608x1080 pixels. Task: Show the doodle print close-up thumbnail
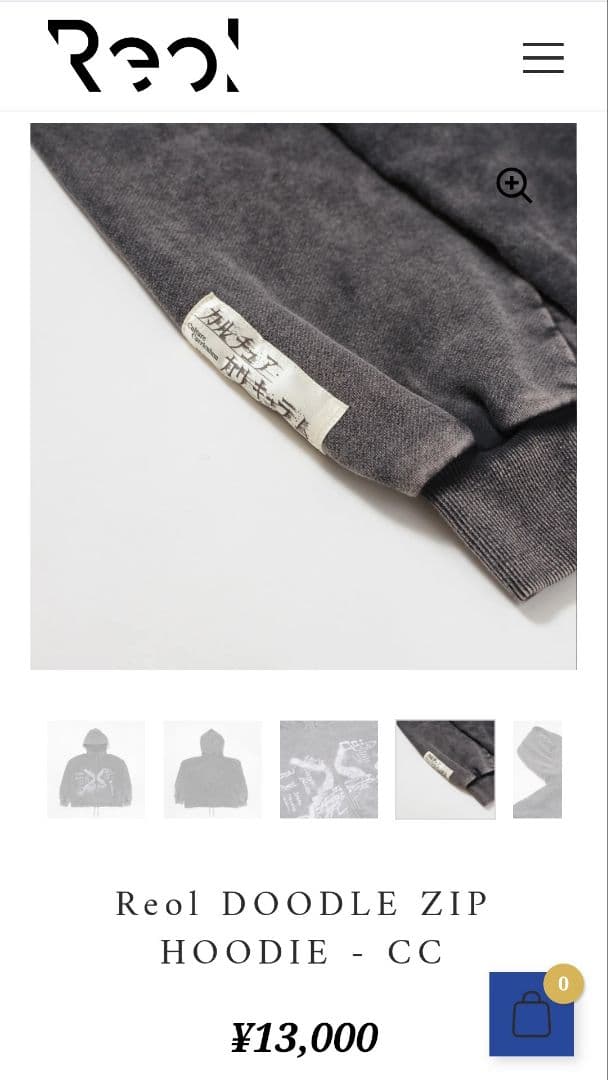pos(329,769)
